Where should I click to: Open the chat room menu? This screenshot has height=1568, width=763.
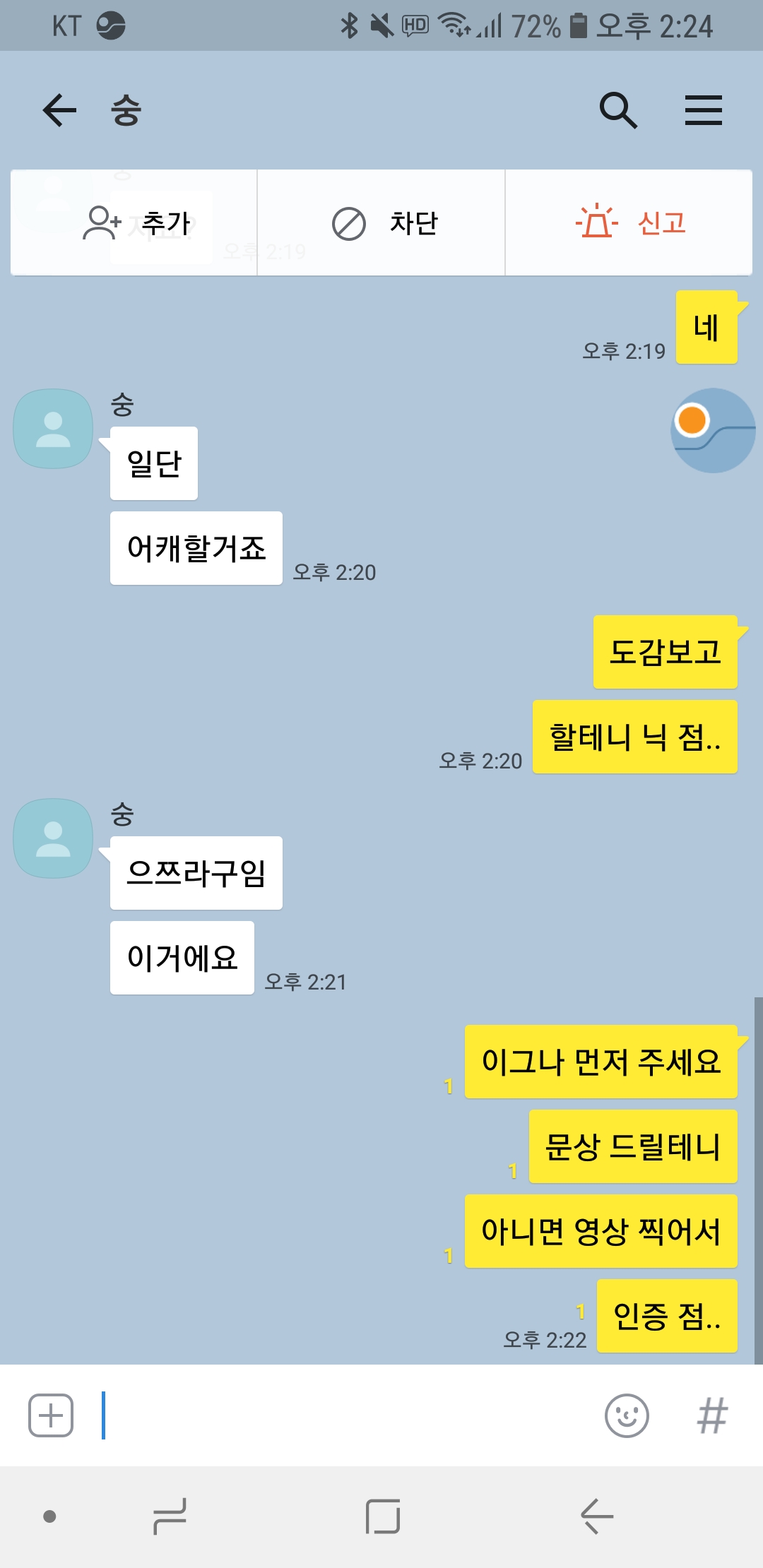coord(703,110)
